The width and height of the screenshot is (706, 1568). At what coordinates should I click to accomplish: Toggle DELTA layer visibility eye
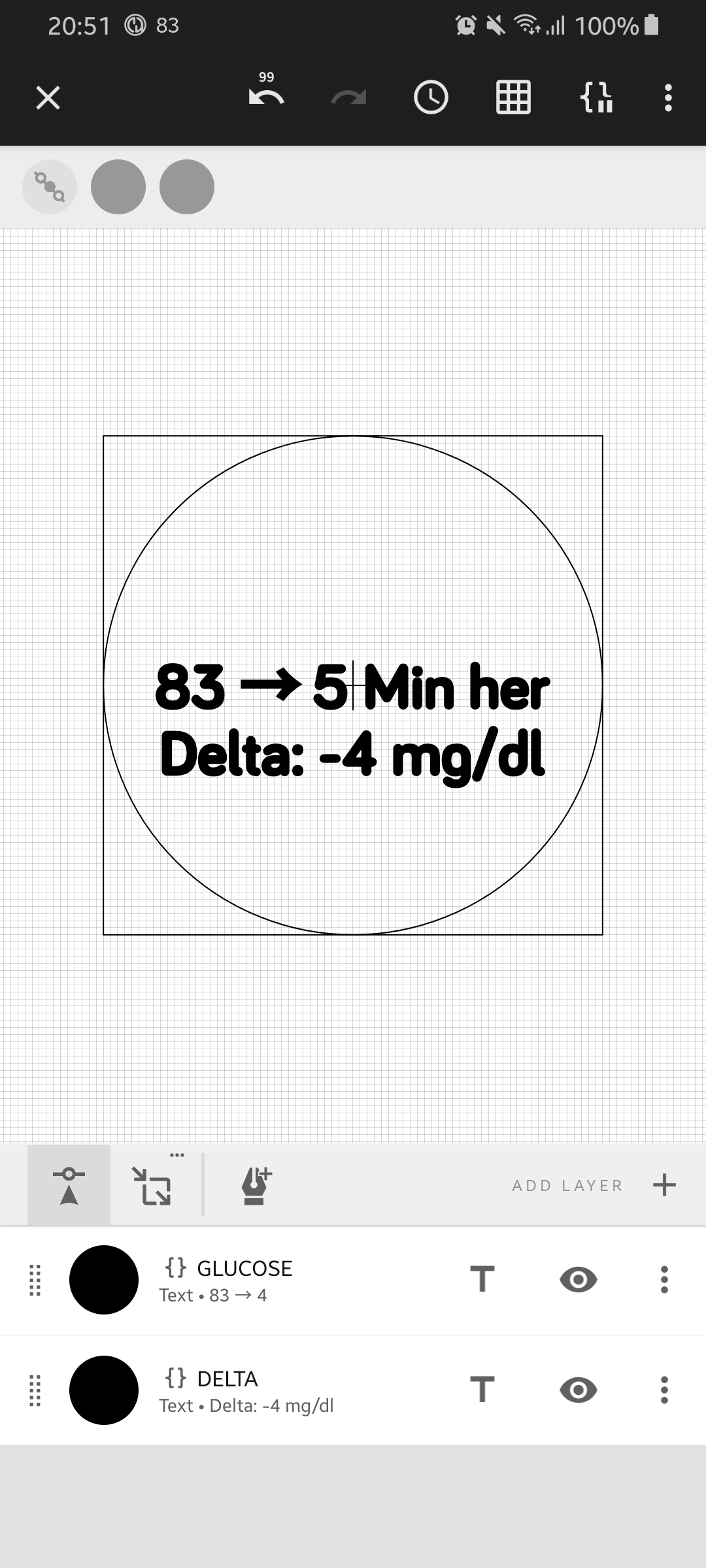point(579,1390)
